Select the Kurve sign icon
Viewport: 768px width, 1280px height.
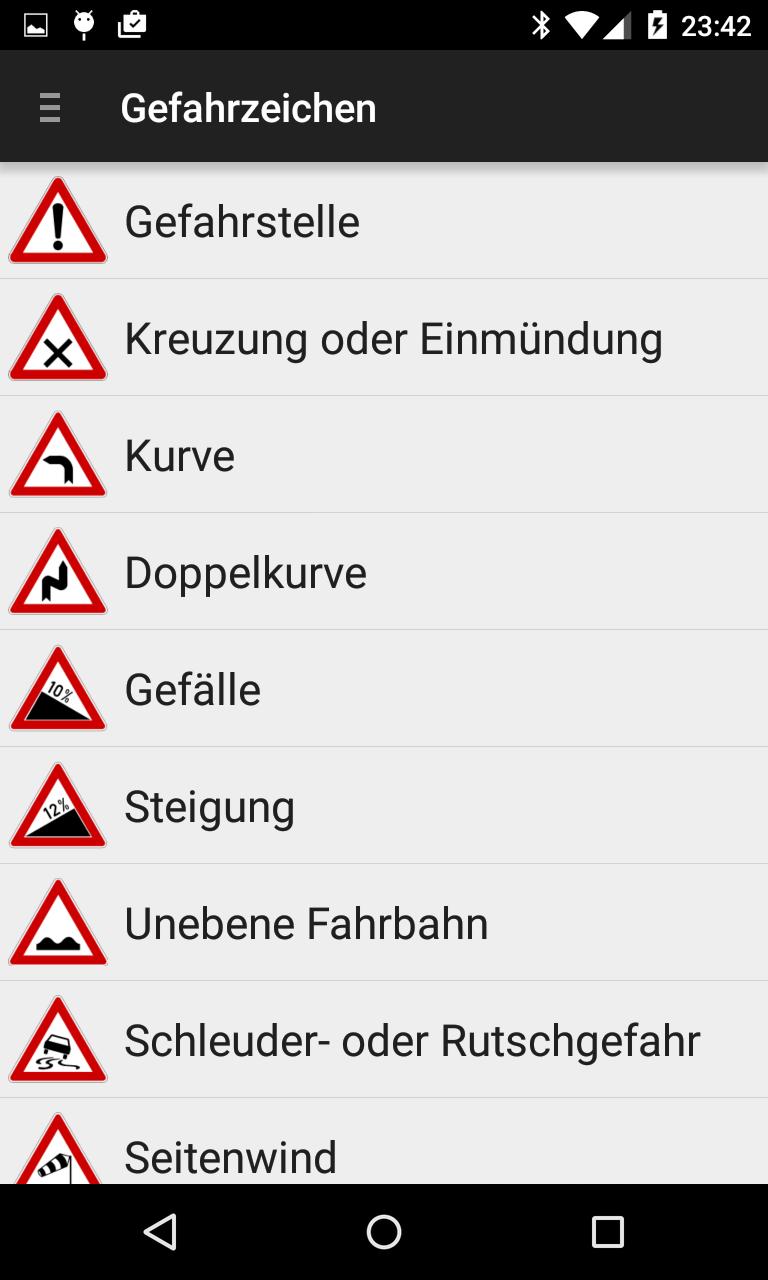click(57, 454)
